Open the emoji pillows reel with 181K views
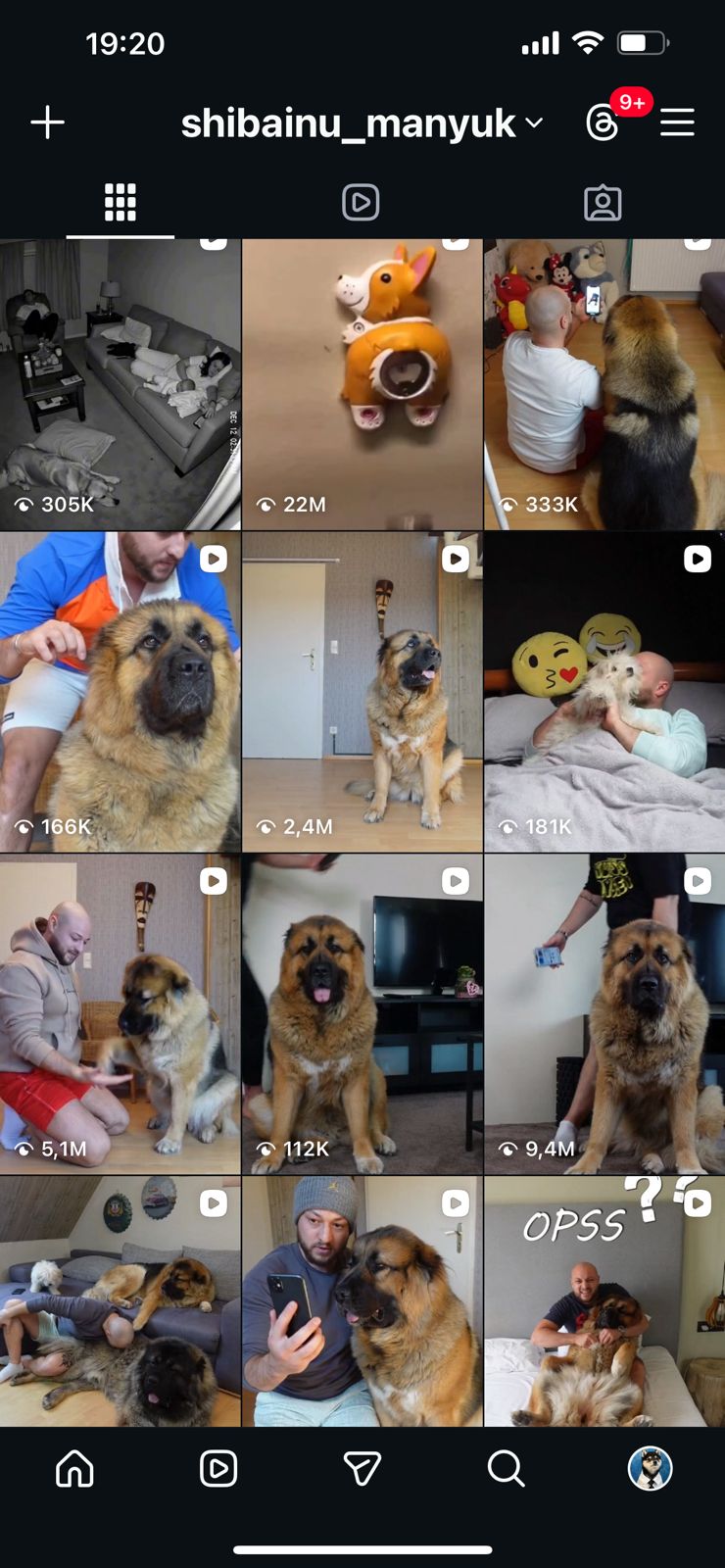 604,692
